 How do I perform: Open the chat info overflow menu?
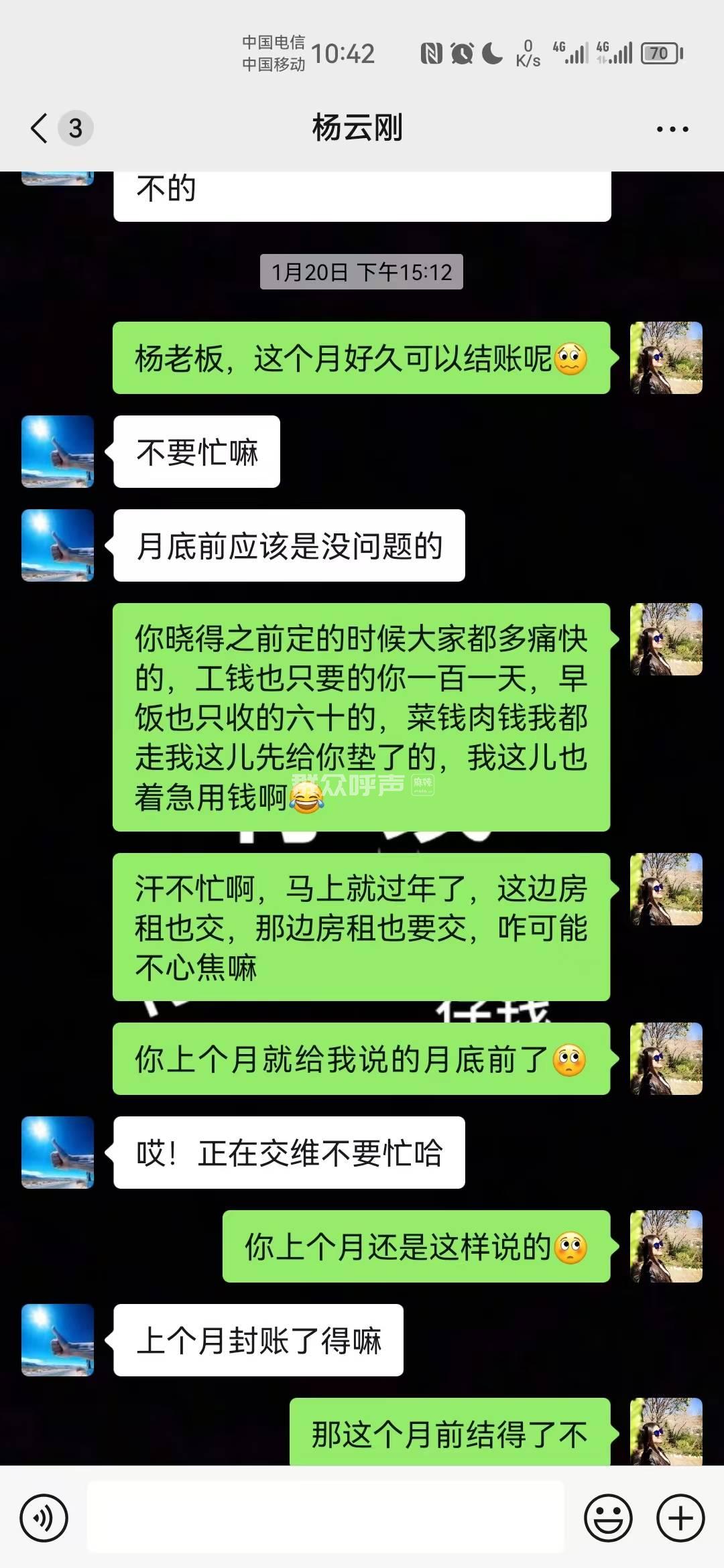[672, 129]
